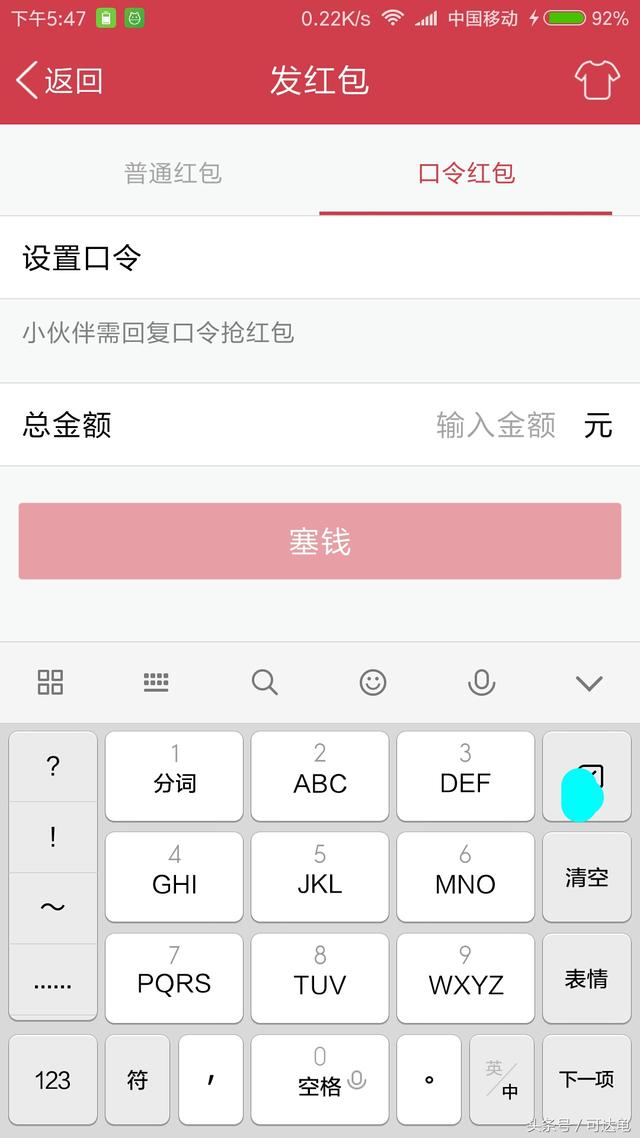This screenshot has height=1138, width=640.
Task: Toggle 英/中 language key
Action: pyautogui.click(x=502, y=1079)
